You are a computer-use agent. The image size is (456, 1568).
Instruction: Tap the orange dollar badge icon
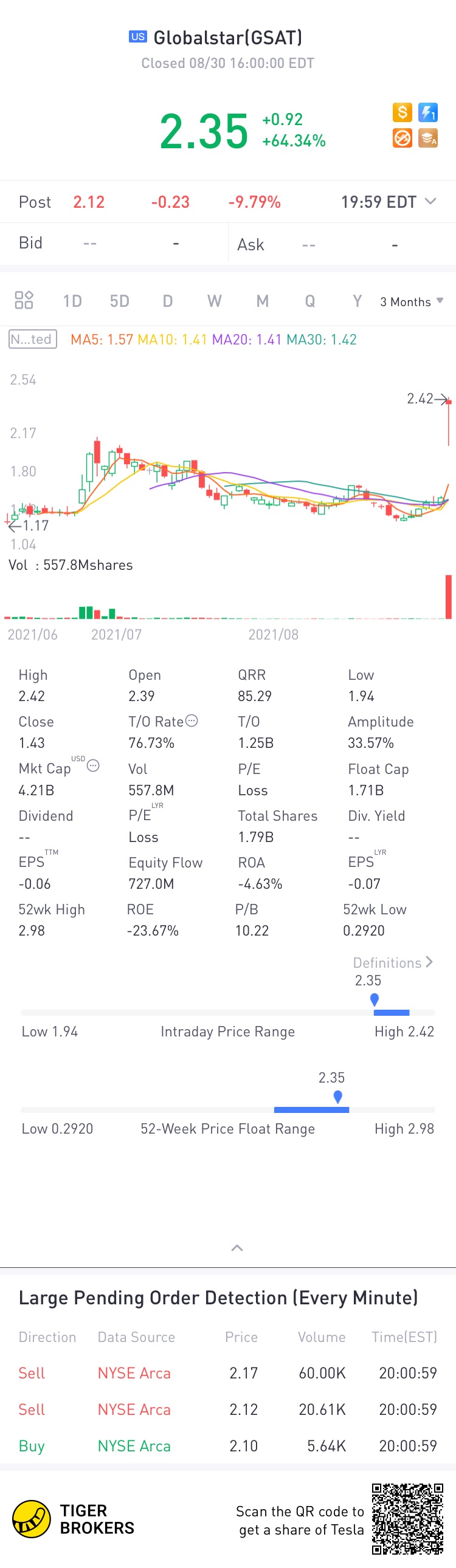(402, 112)
